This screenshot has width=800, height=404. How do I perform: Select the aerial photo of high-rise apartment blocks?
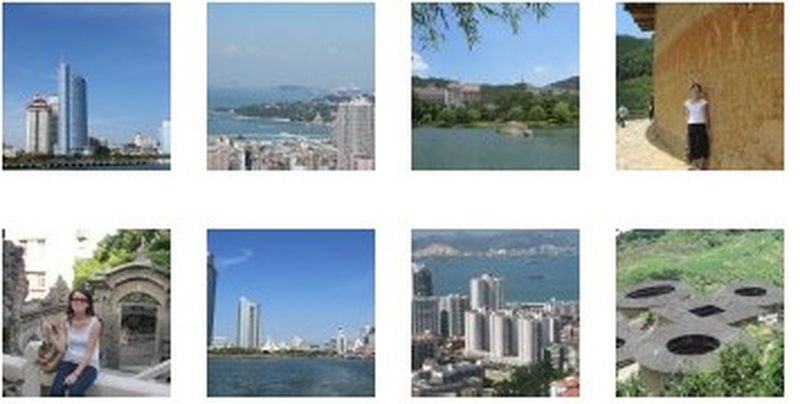coord(495,313)
